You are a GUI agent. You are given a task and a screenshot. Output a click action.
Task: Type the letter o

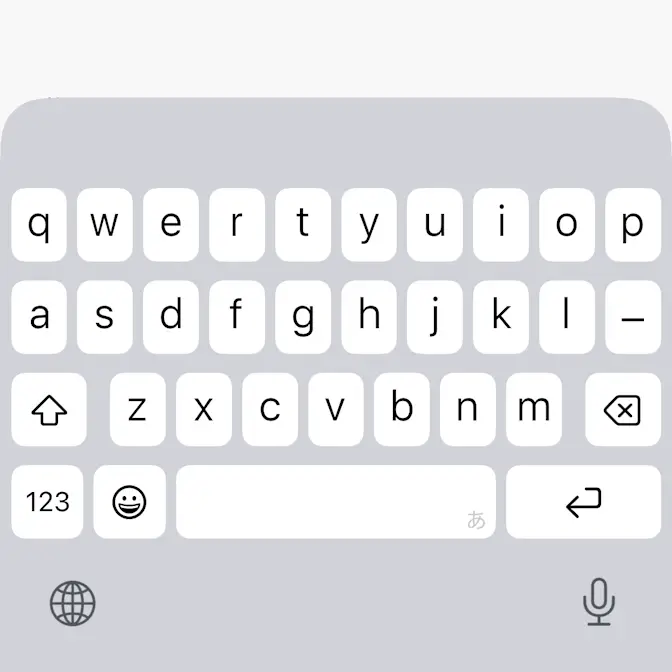point(567,225)
